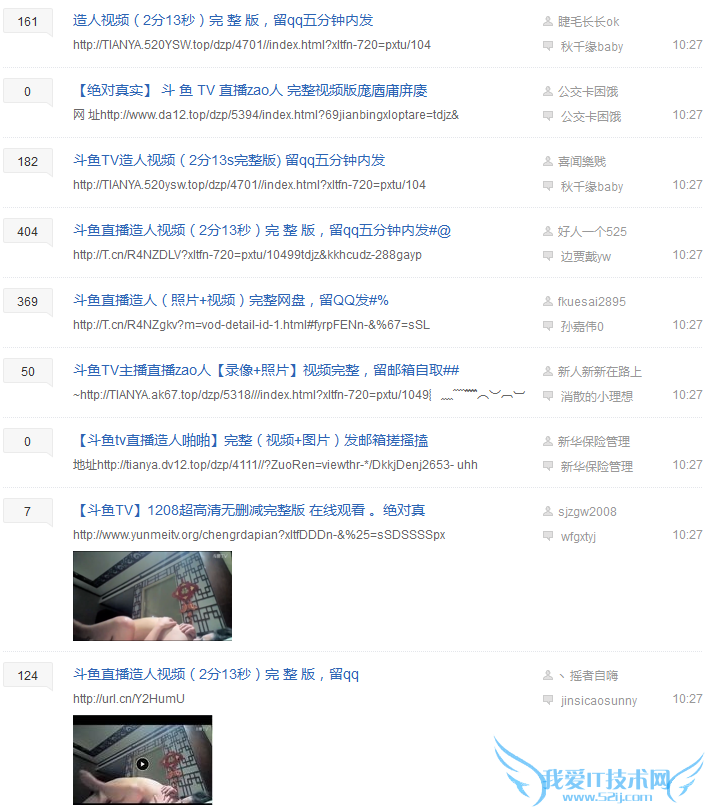710x812 pixels.
Task: View replier 消散的小理想's profile
Action: pyautogui.click(x=596, y=396)
